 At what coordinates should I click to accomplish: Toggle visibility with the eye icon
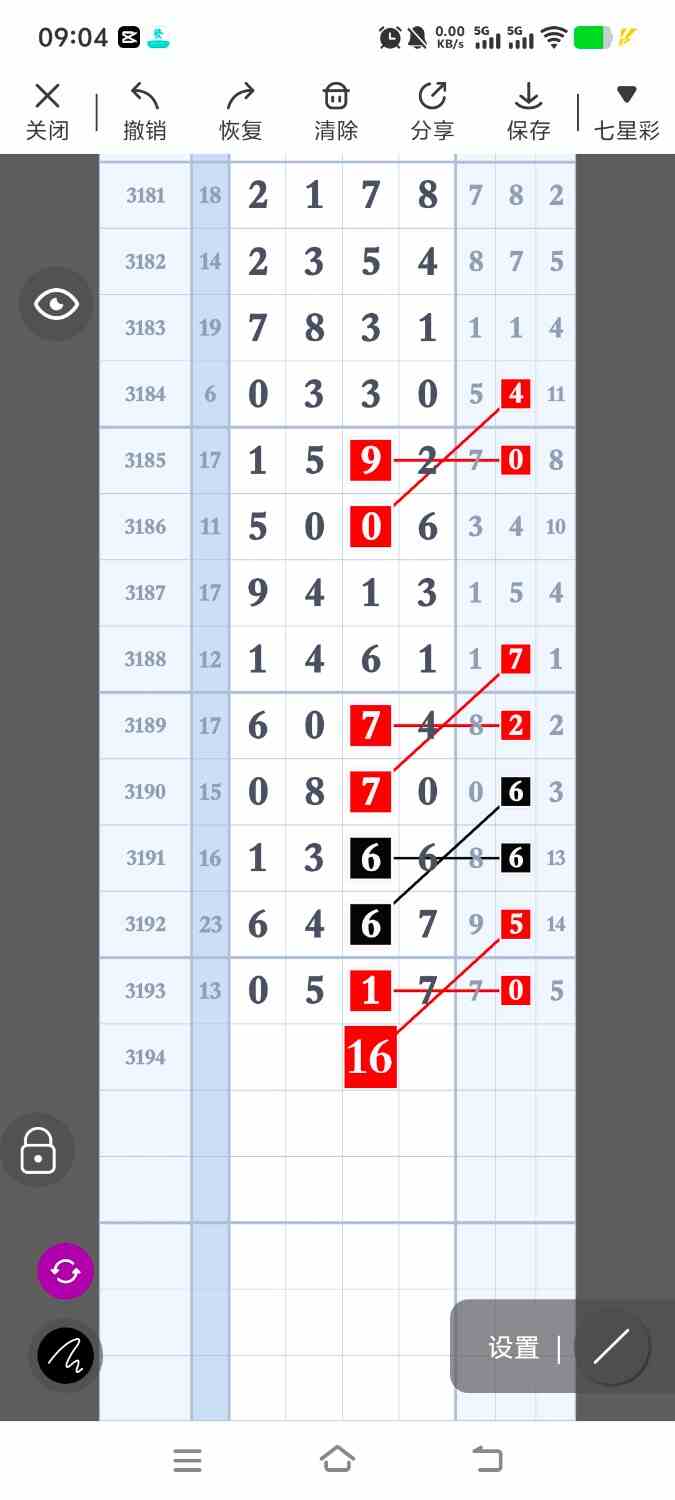pos(56,304)
